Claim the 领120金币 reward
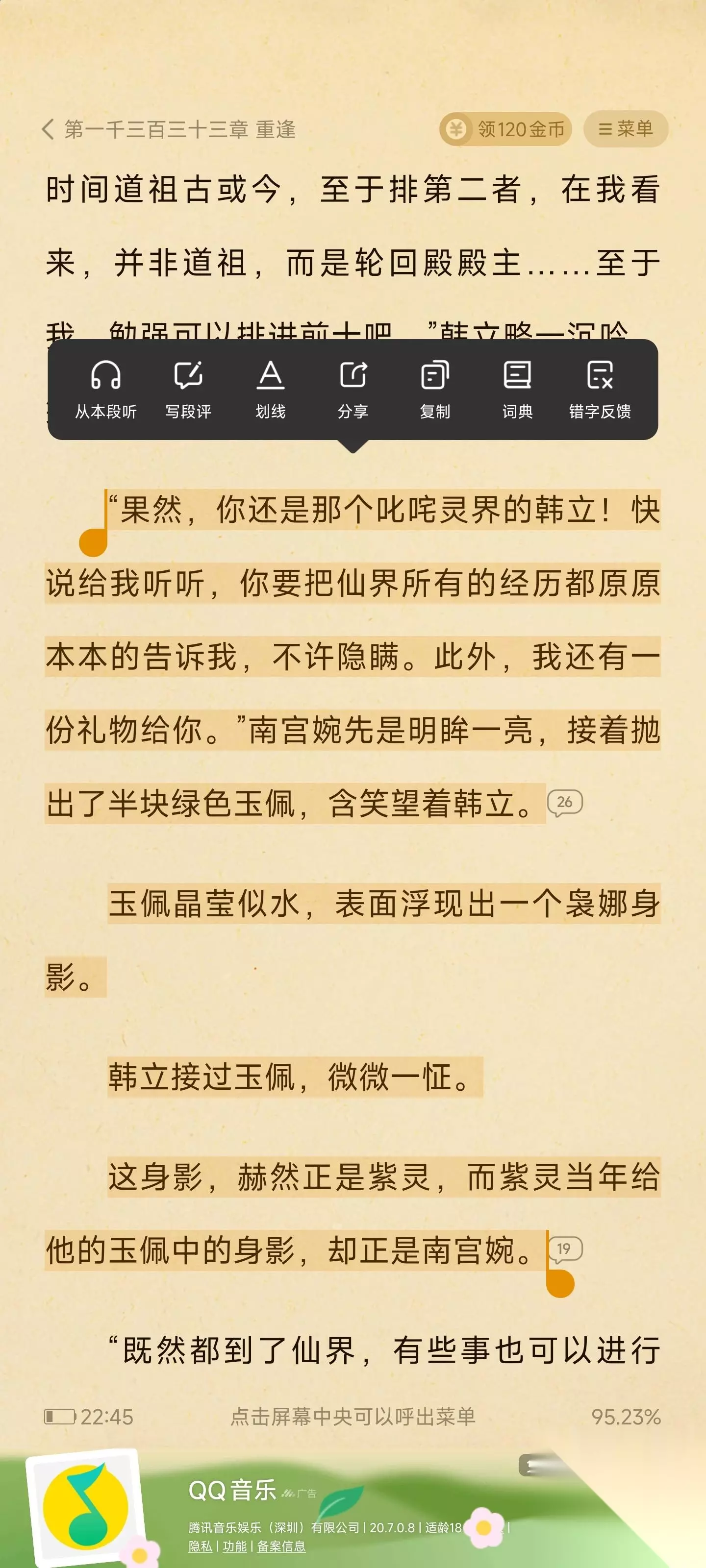 point(505,129)
